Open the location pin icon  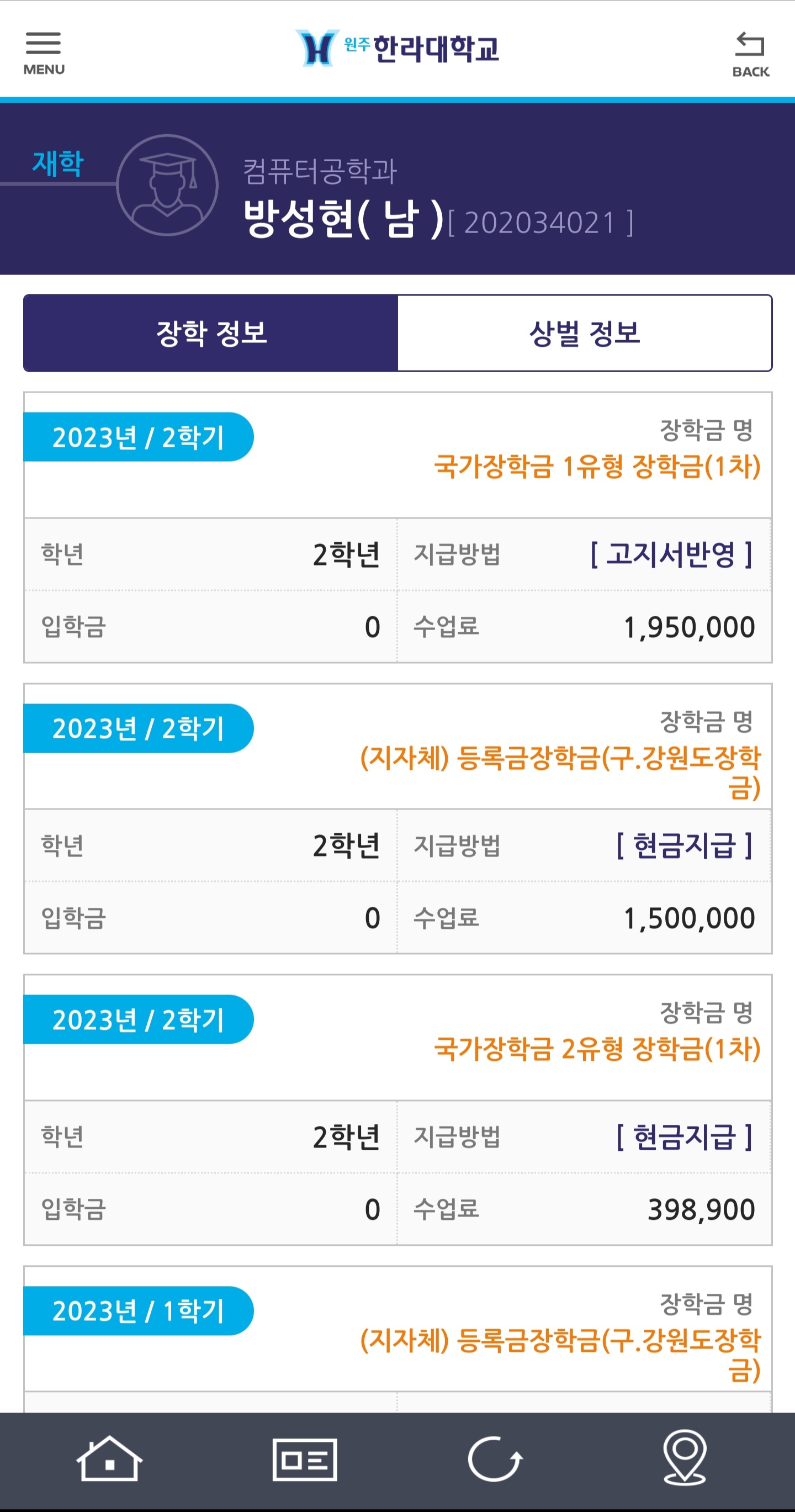(x=685, y=1458)
